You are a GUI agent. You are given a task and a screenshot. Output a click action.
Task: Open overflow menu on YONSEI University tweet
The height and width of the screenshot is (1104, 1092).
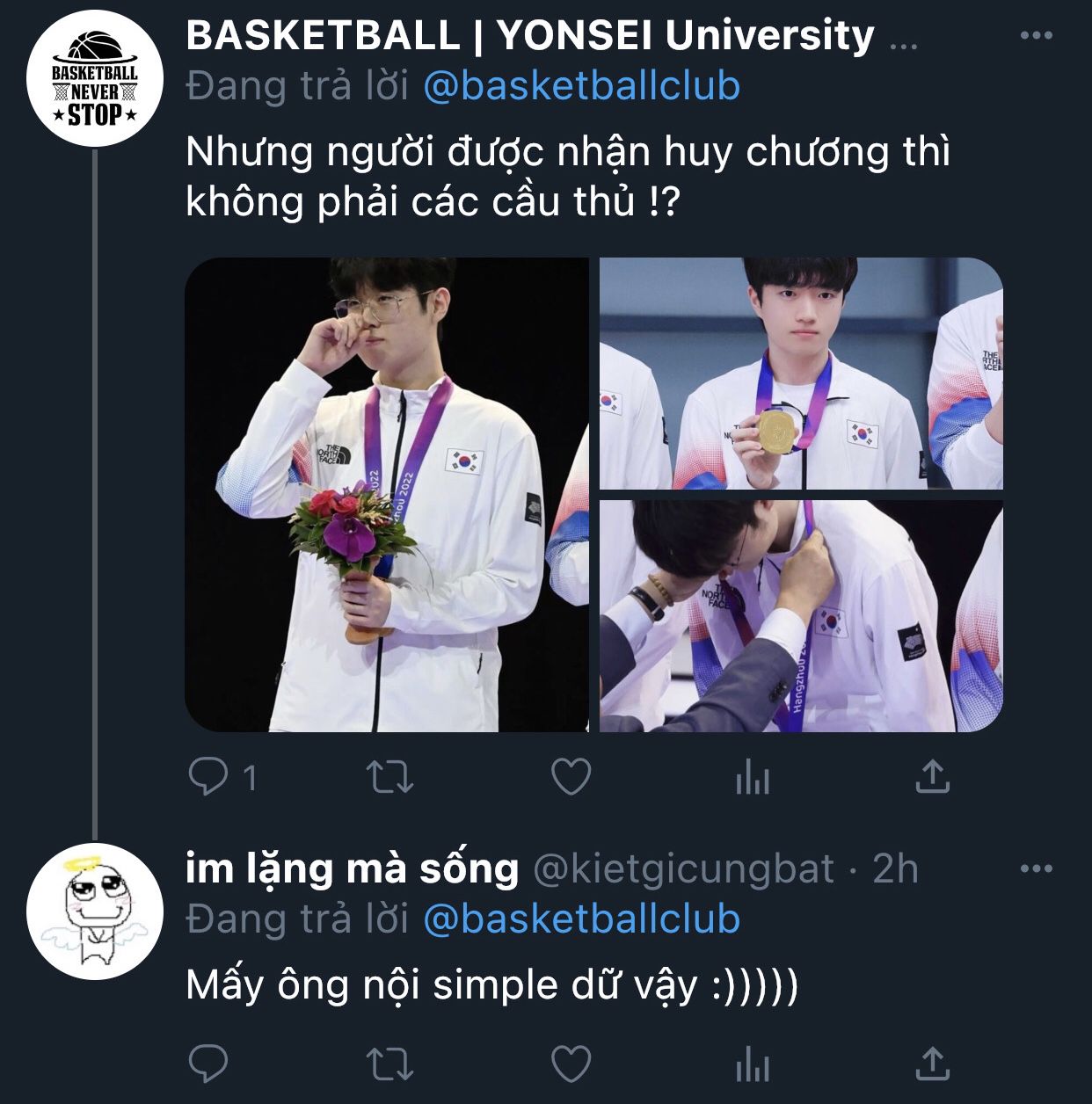pos(1036,36)
